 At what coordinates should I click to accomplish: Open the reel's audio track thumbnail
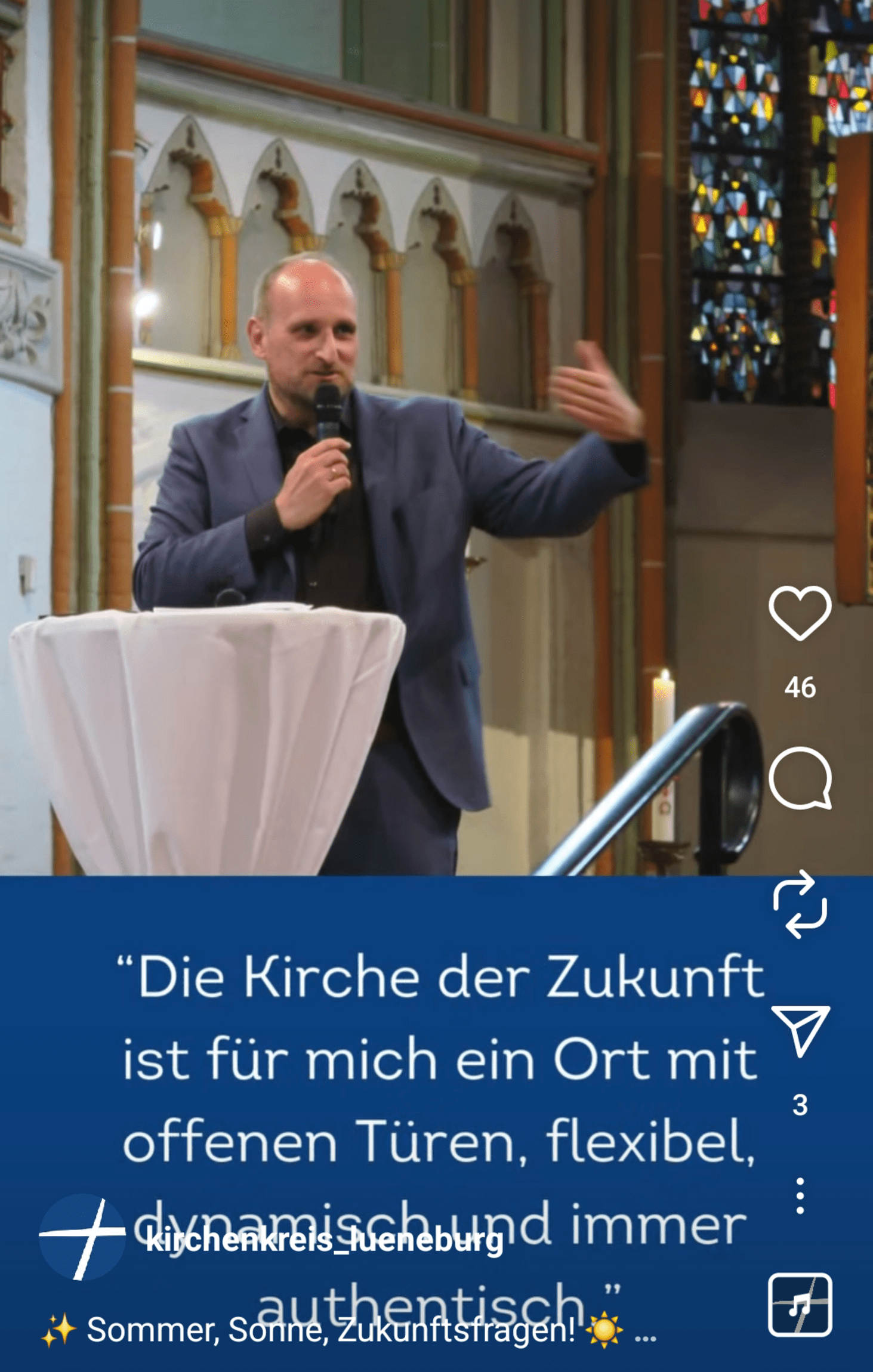point(800,1305)
